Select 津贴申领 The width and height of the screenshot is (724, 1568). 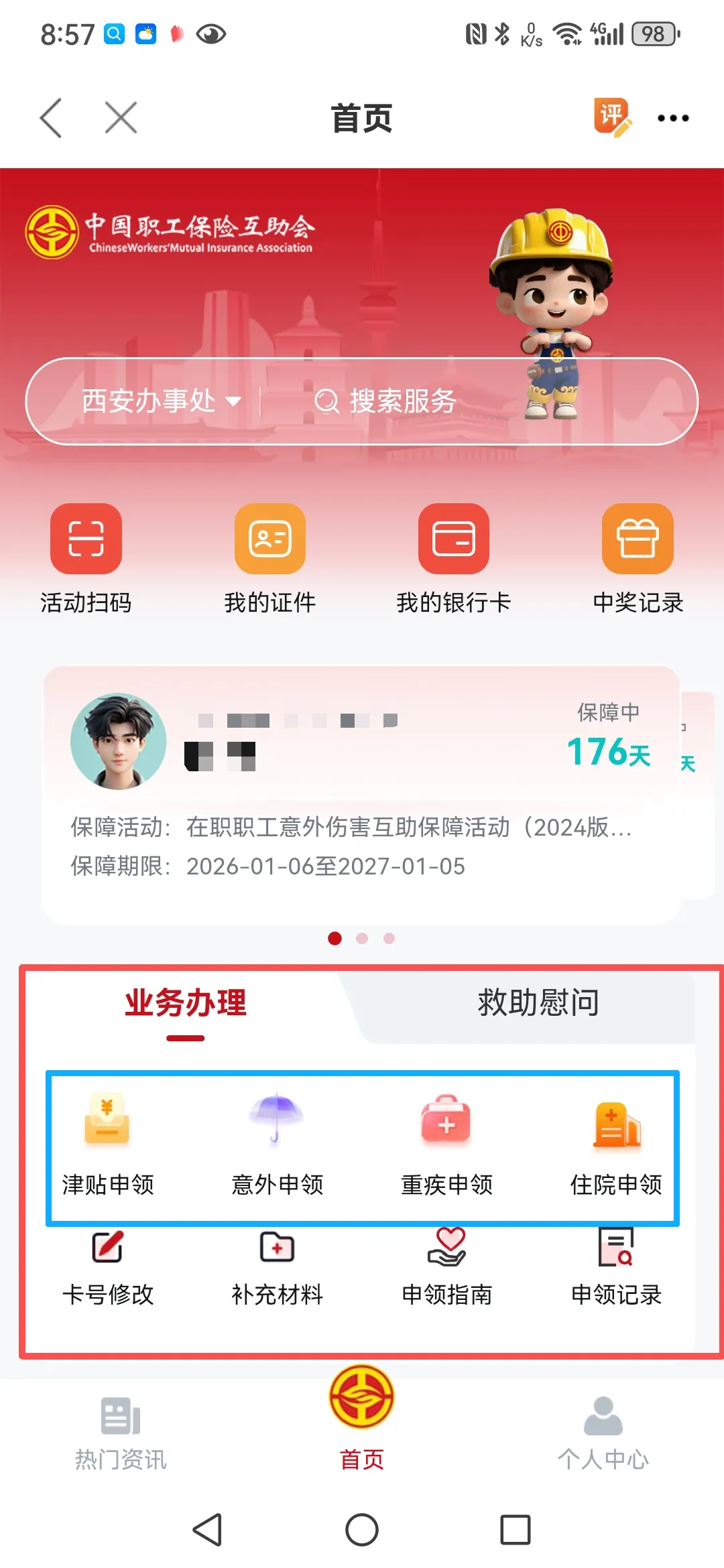click(107, 1146)
